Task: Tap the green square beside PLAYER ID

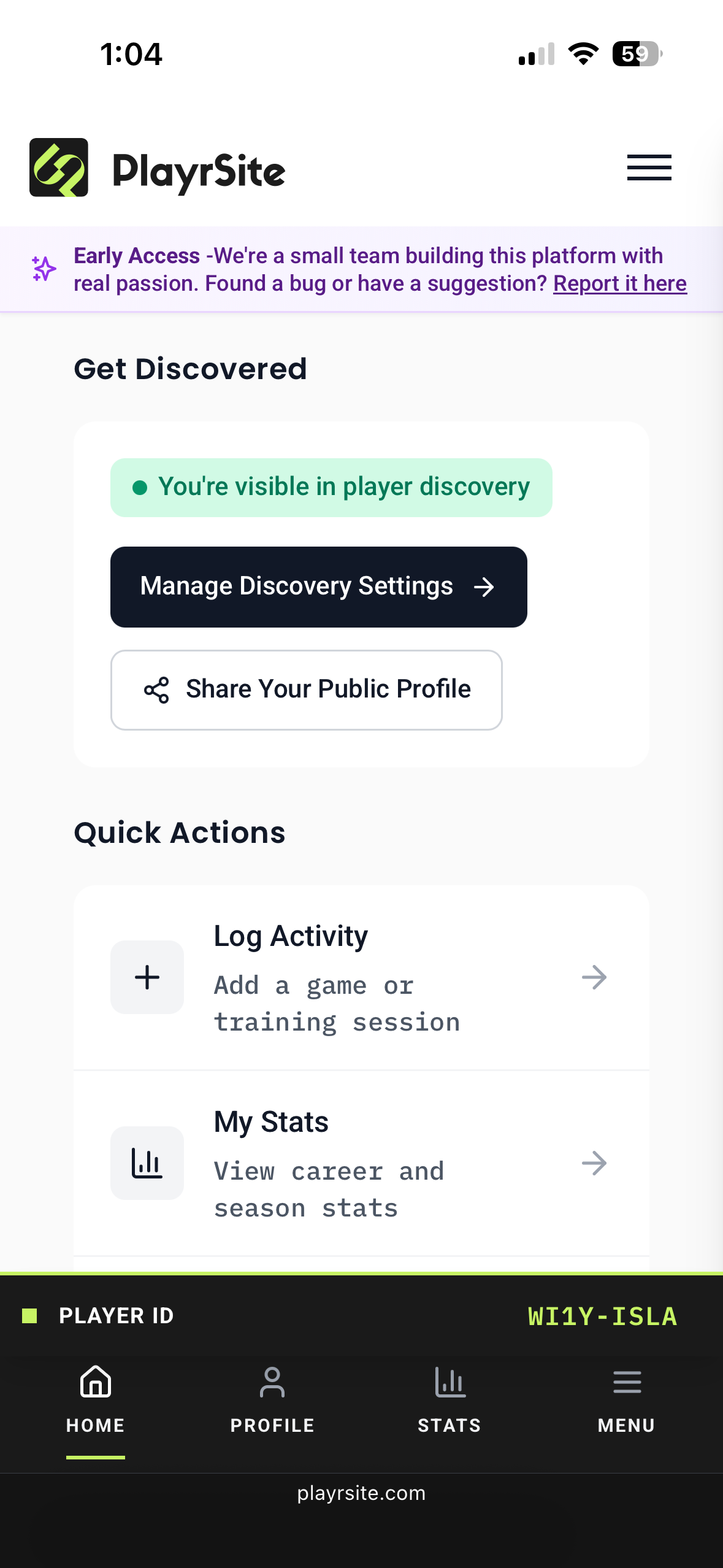Action: pyautogui.click(x=30, y=1315)
